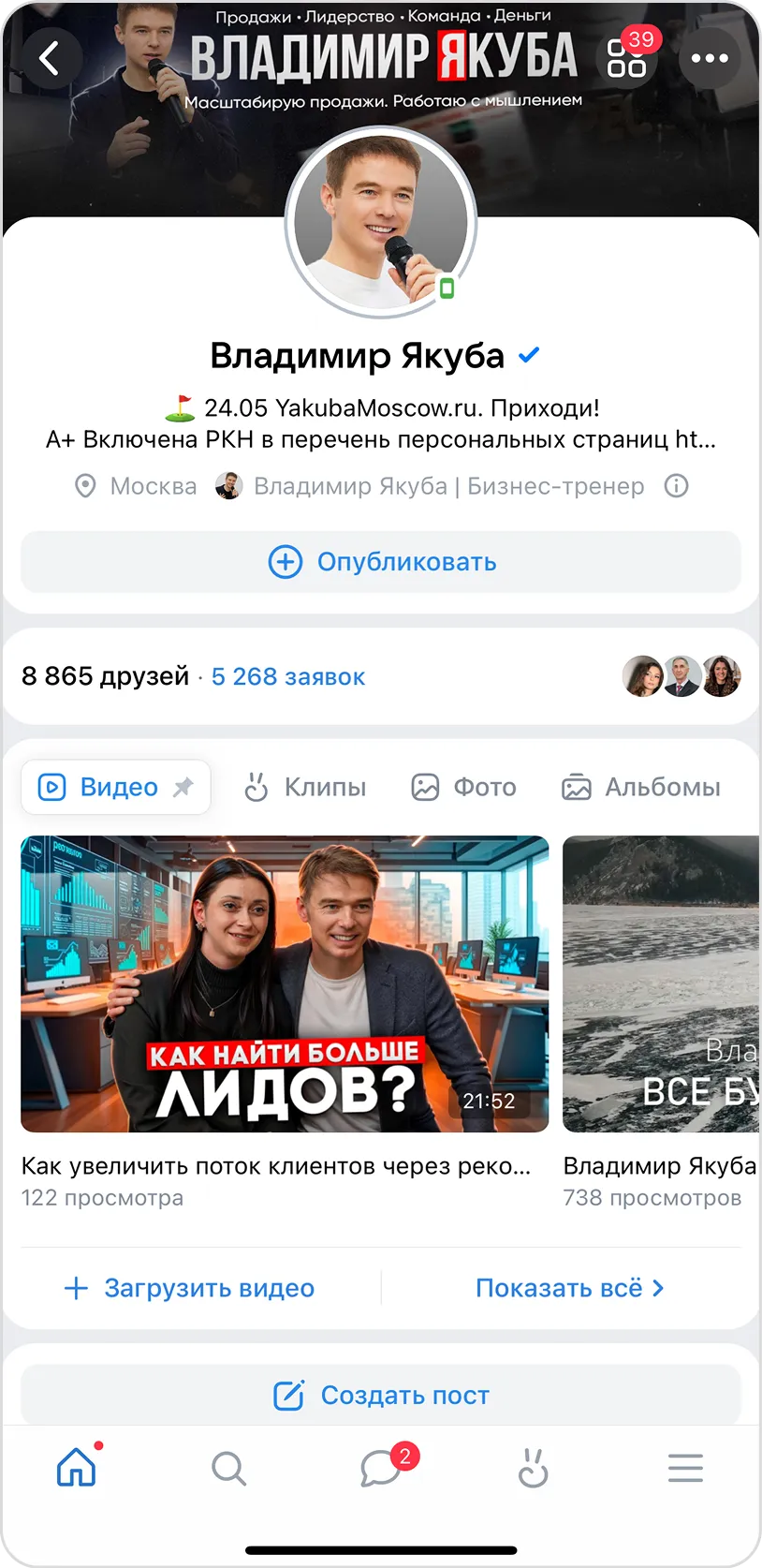Tap the Опубликовать button
Image resolution: width=762 pixels, height=1568 pixels.
[381, 562]
